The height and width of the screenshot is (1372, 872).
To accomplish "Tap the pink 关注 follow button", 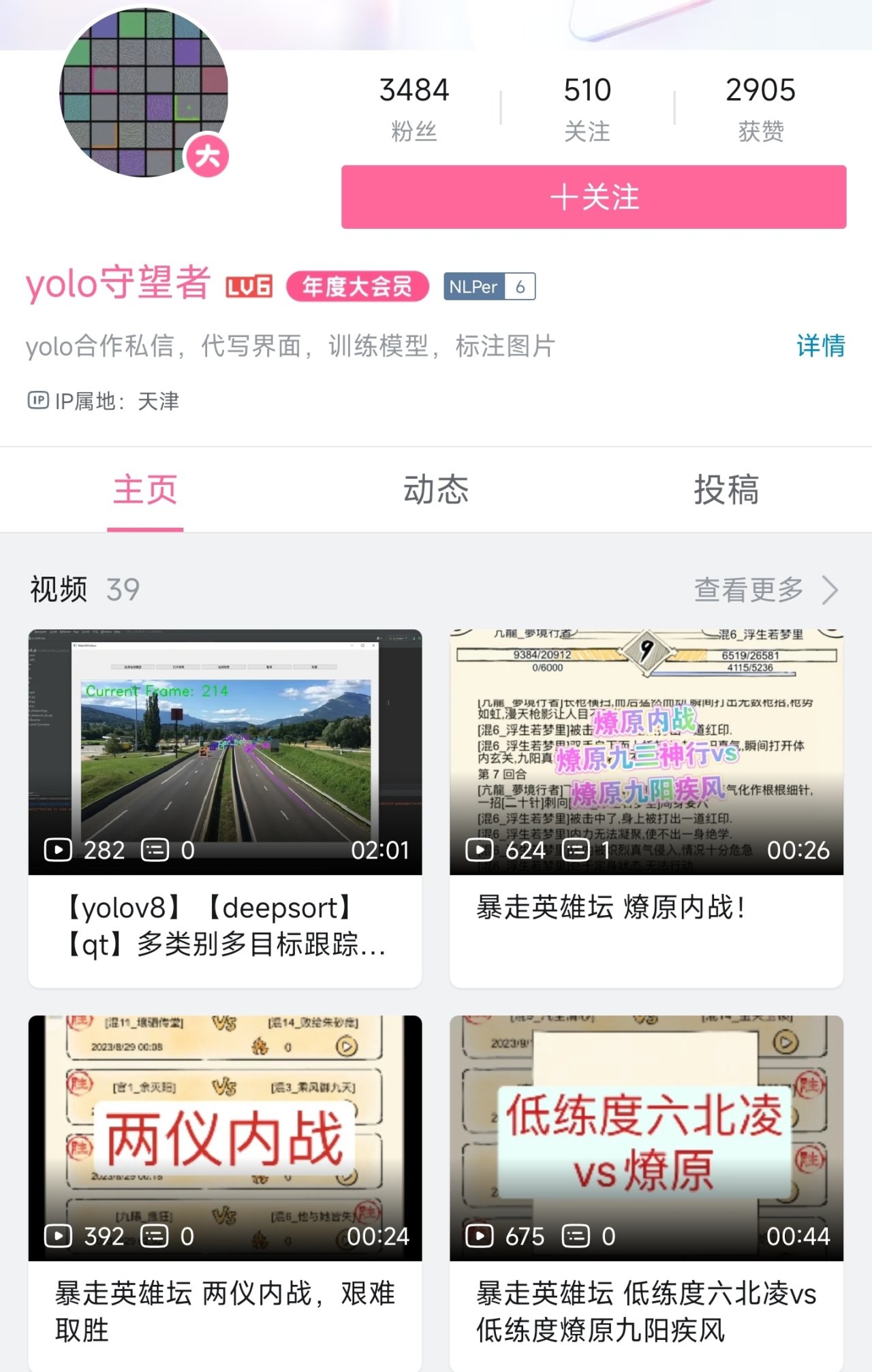I will [593, 197].
